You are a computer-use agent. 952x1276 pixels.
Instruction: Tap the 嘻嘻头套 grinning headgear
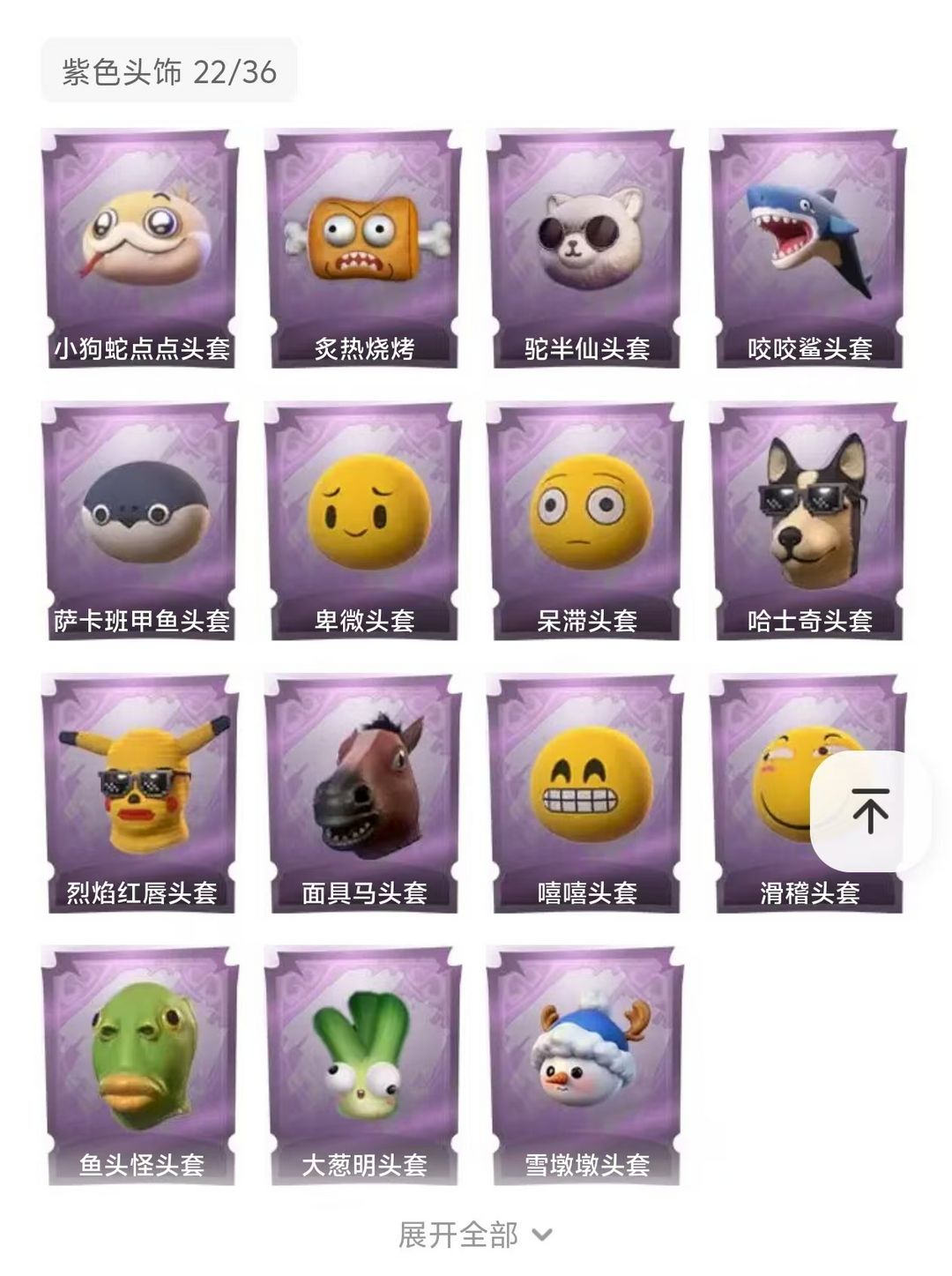586,794
